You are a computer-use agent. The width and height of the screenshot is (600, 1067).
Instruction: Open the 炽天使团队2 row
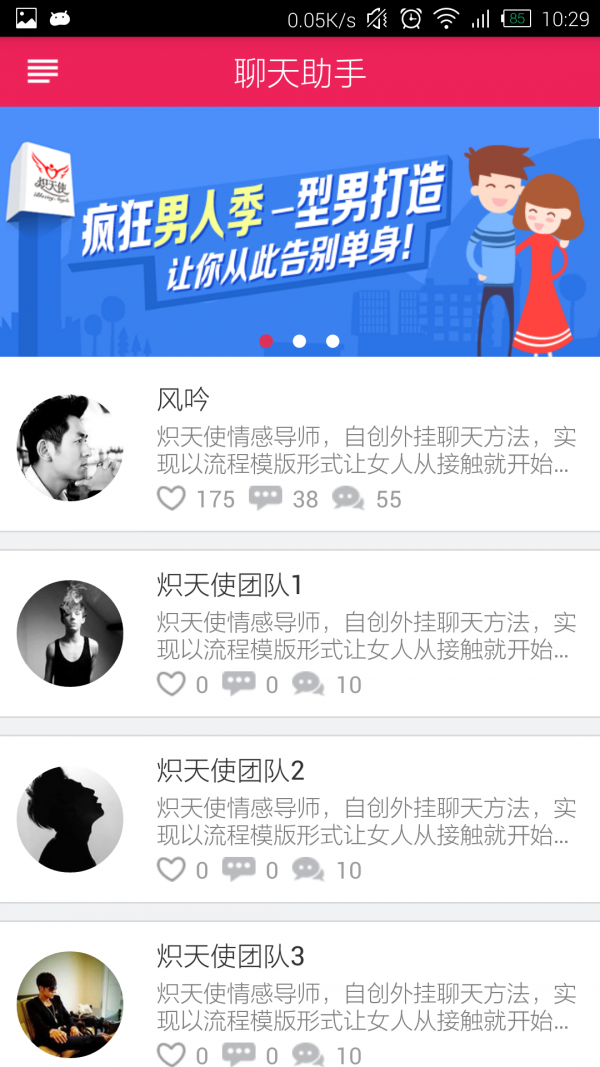(x=300, y=818)
